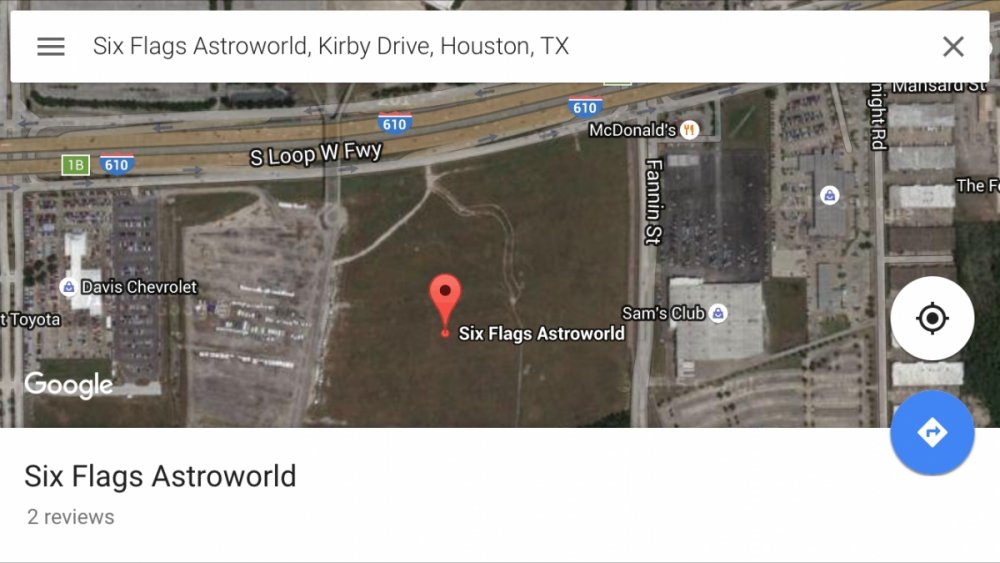
Task: Get directions to Six Flags Astroworld
Action: tap(932, 432)
